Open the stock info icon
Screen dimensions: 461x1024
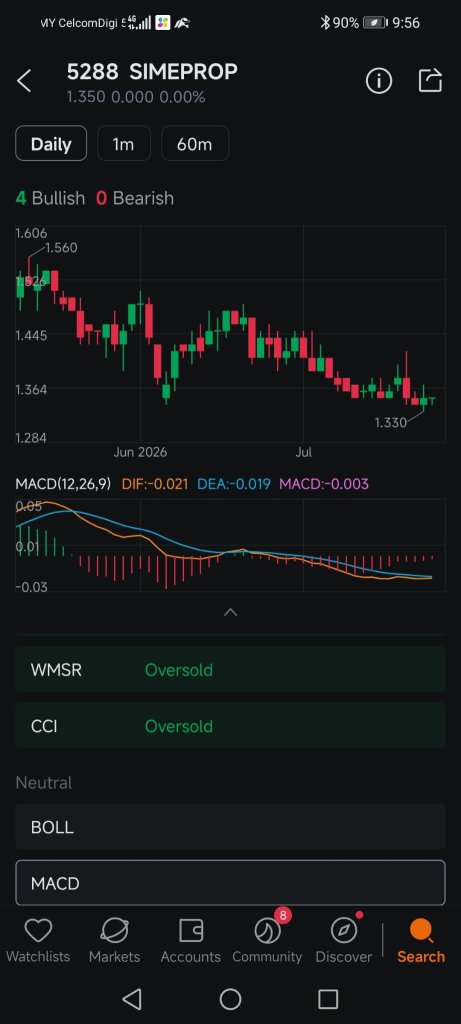379,81
